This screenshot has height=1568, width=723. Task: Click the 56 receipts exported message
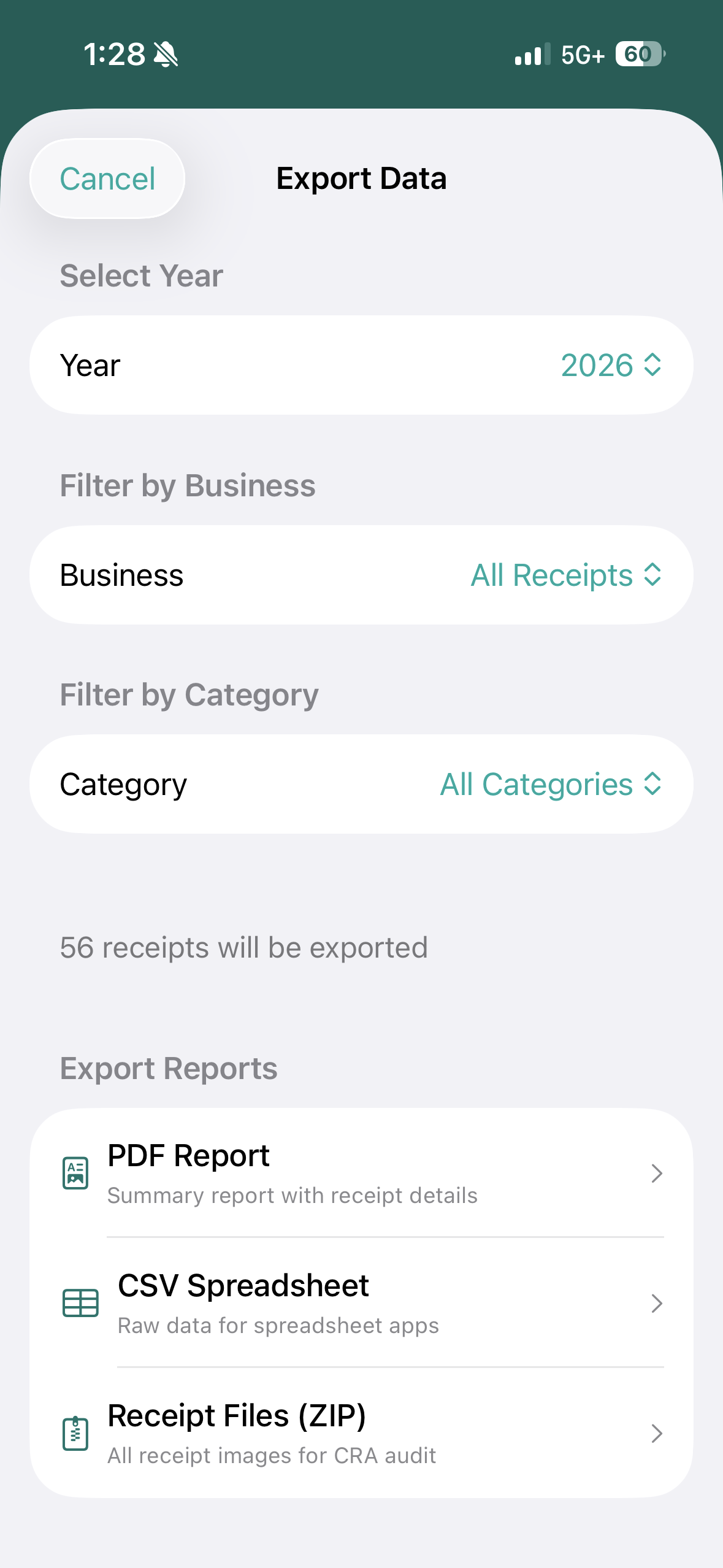243,947
